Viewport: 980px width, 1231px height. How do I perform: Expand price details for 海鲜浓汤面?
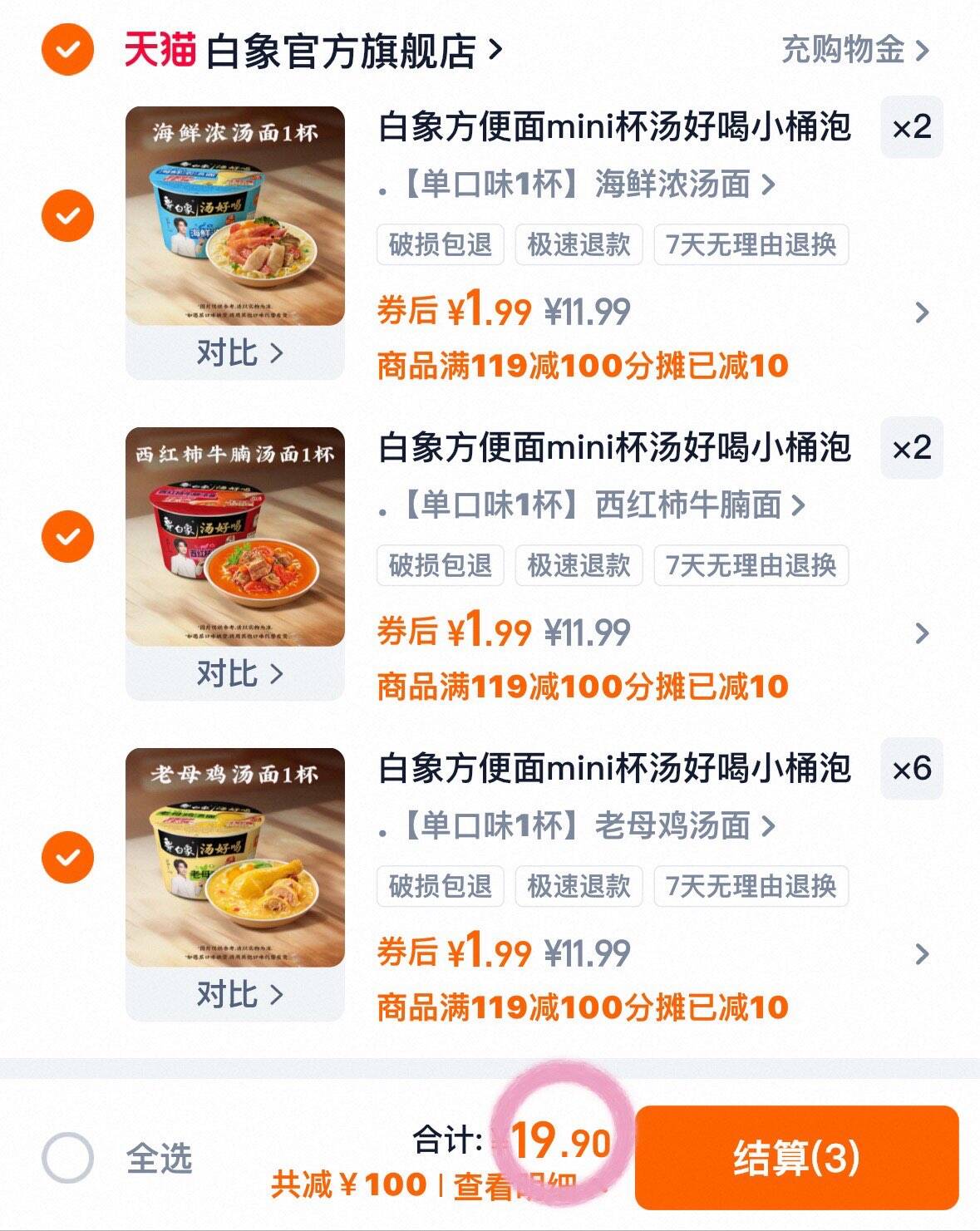921,313
